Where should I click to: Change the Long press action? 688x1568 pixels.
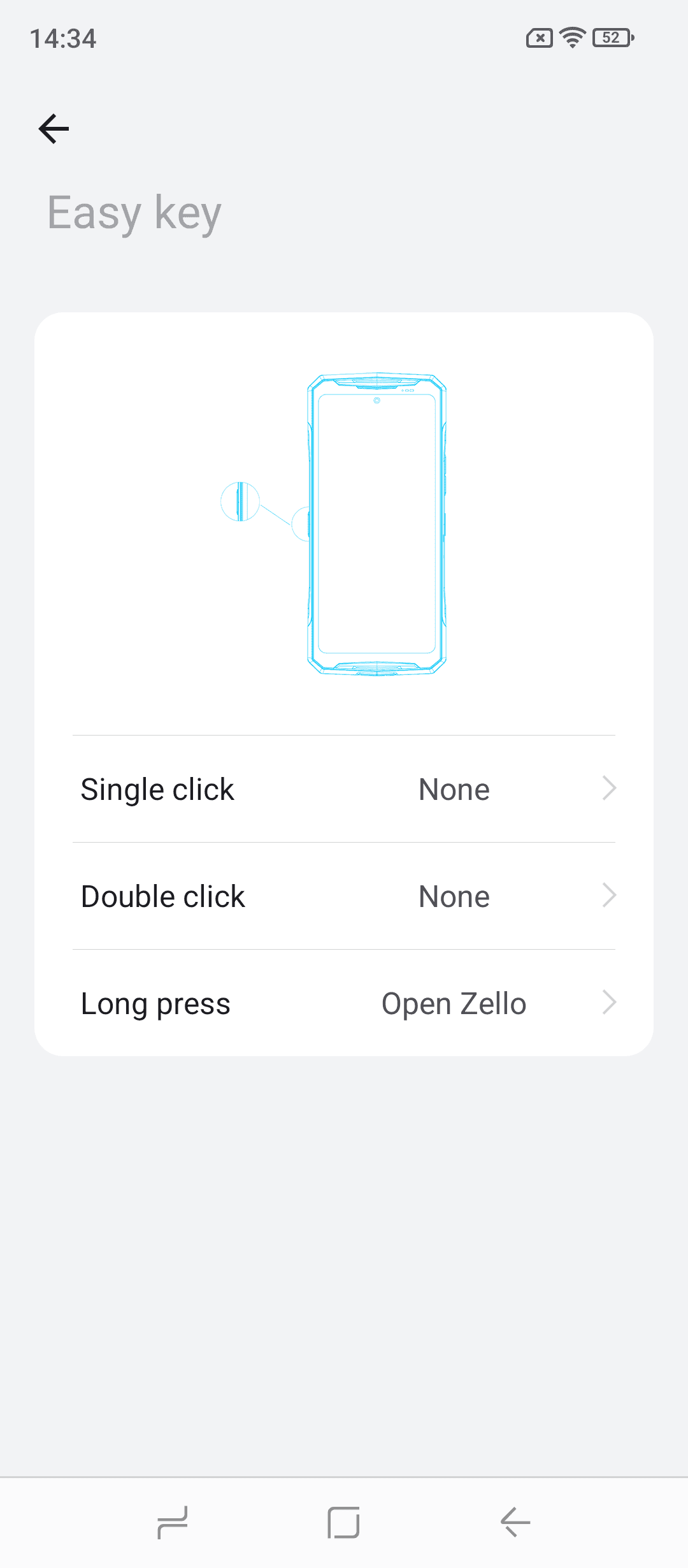[344, 1003]
